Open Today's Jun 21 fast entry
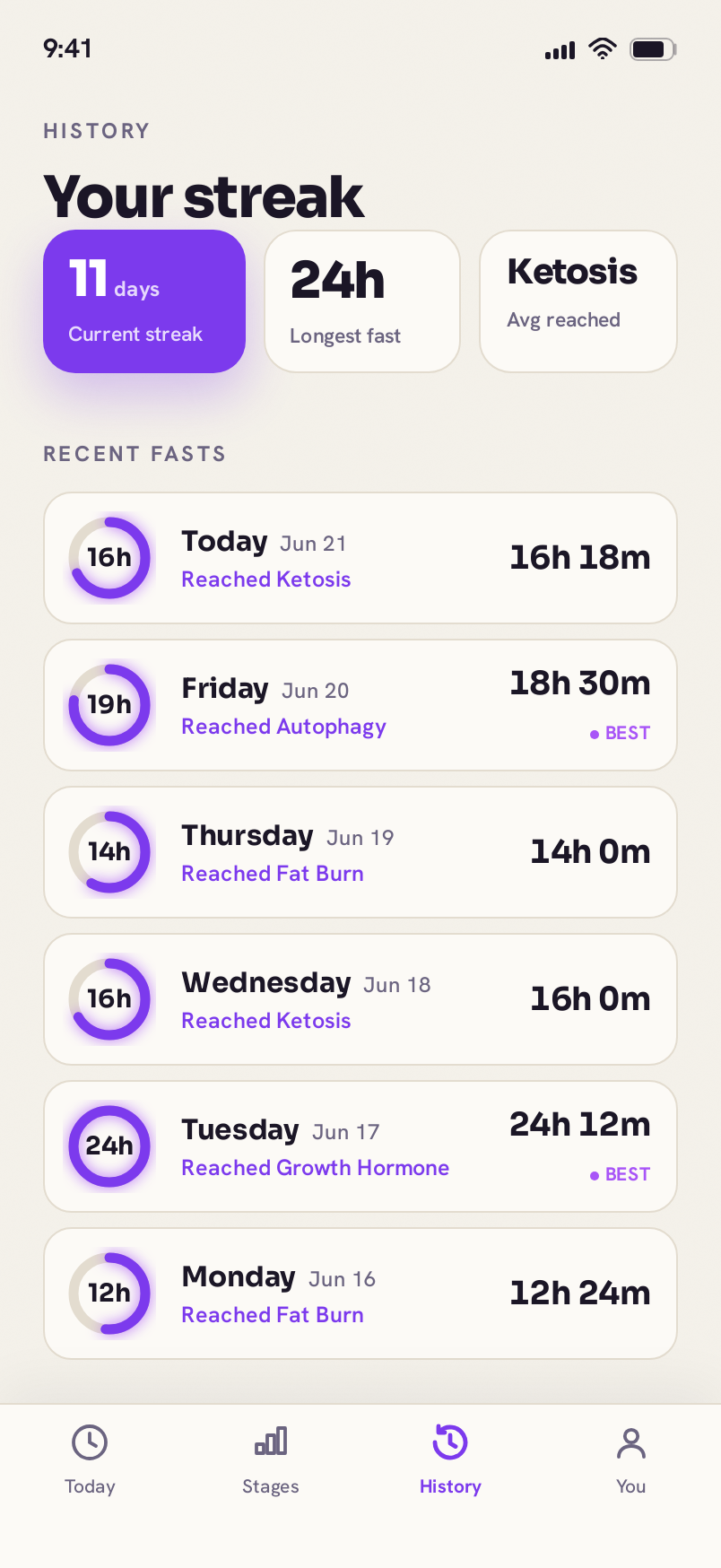This screenshot has width=721, height=1568. coord(360,558)
